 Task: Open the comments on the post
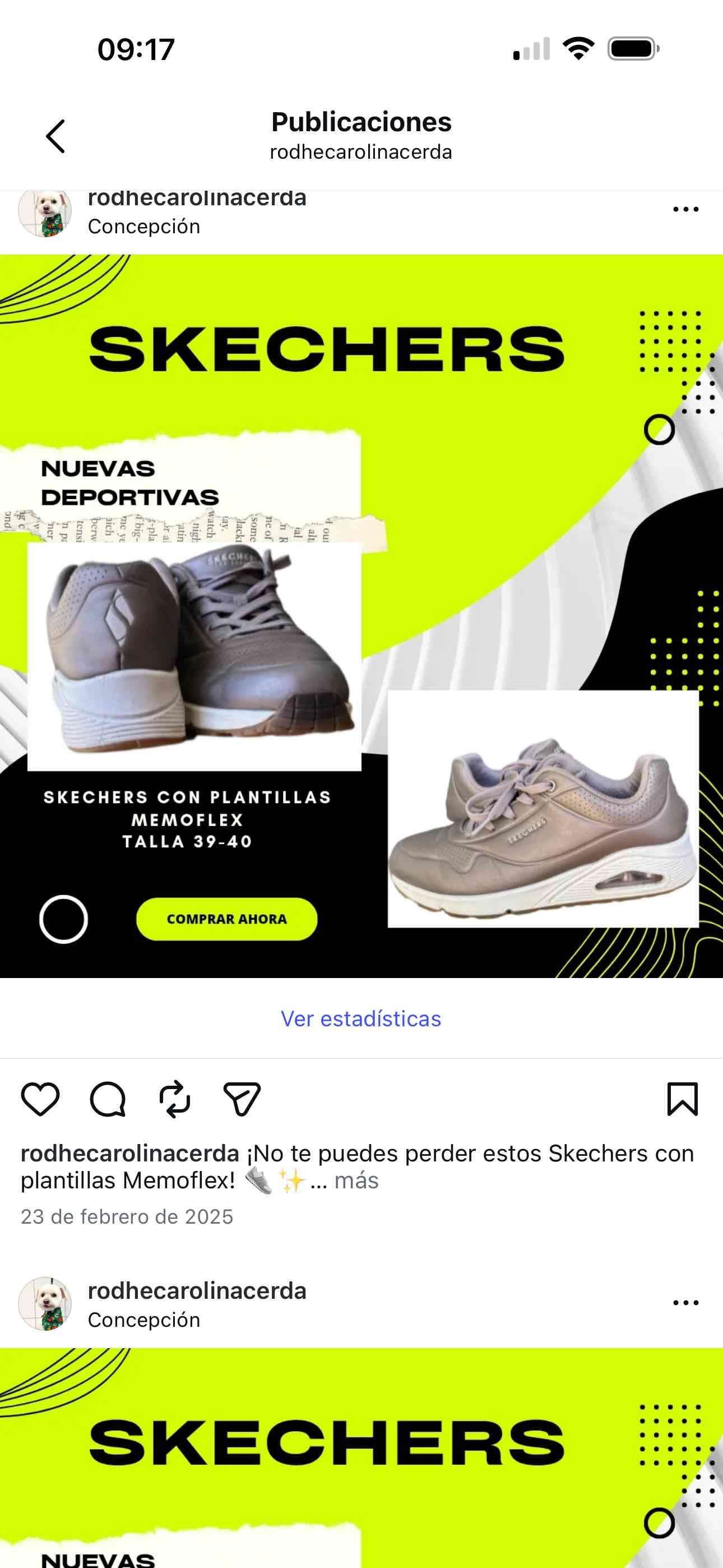(x=108, y=1099)
